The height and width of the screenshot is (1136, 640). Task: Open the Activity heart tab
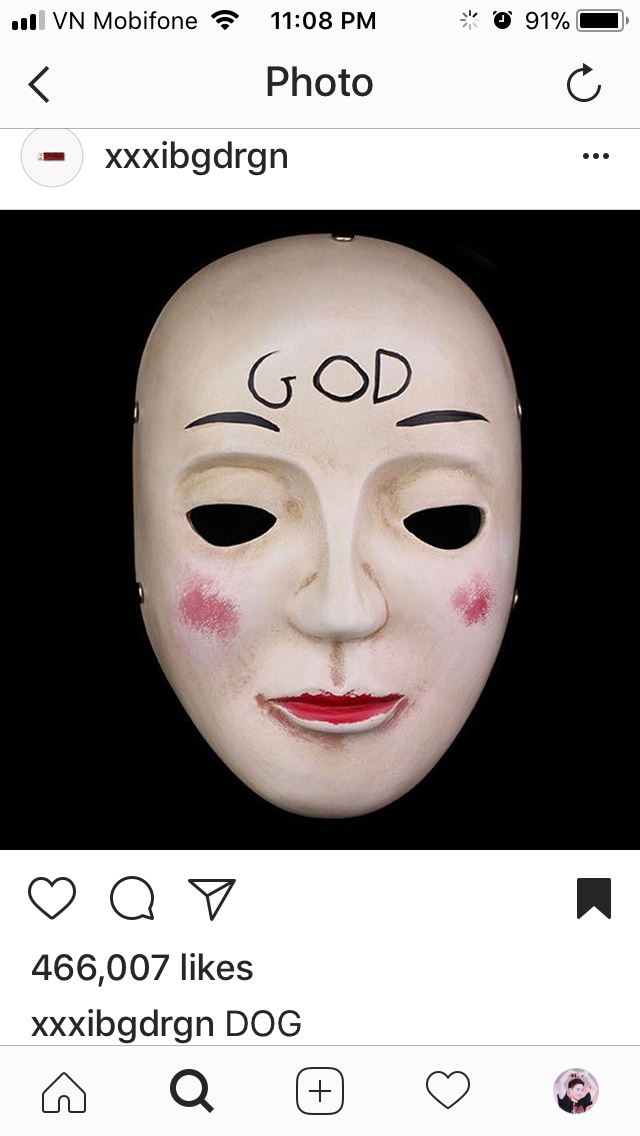447,1090
